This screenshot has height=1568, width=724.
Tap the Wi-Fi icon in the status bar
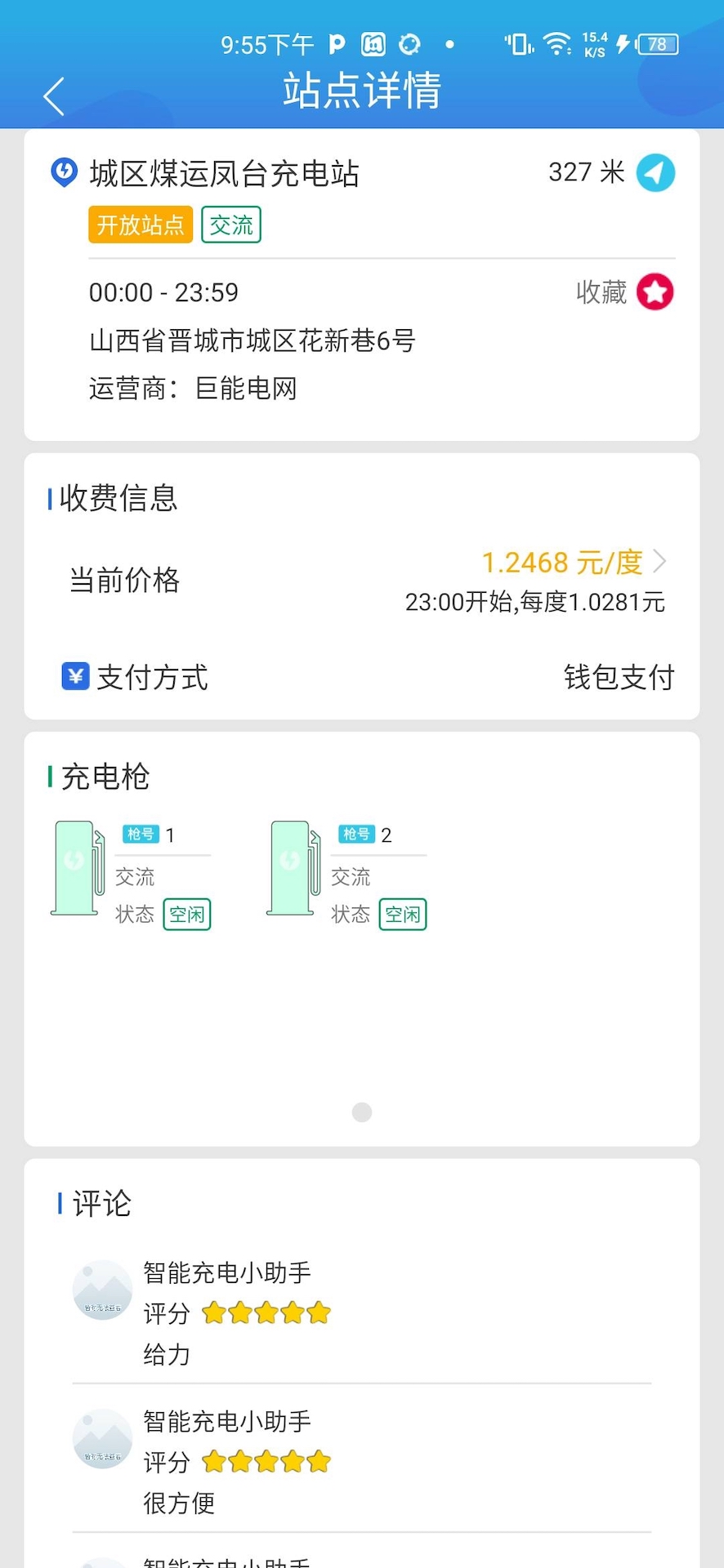pos(558,45)
